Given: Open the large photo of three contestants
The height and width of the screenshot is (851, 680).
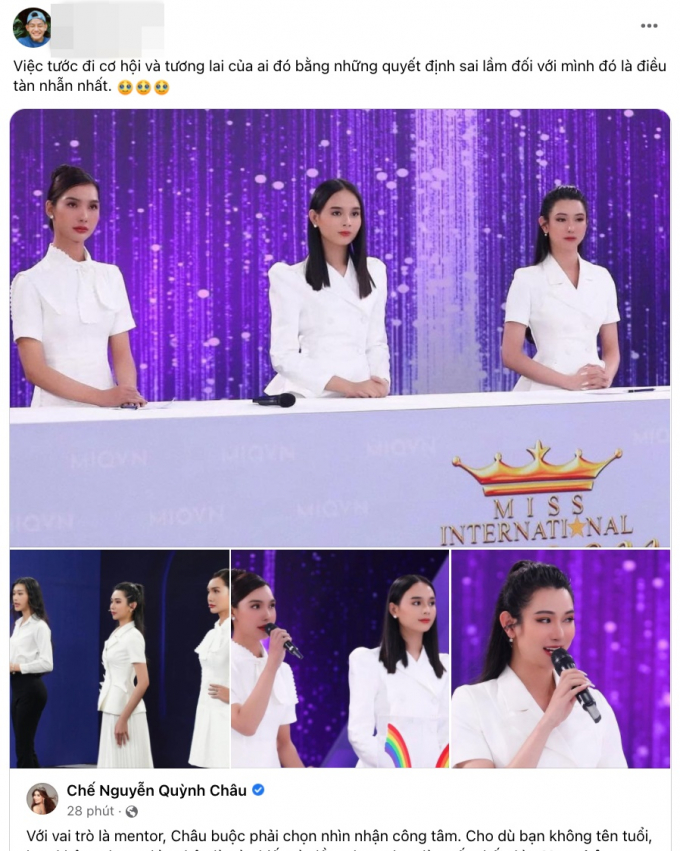Looking at the screenshot, I should 340,328.
